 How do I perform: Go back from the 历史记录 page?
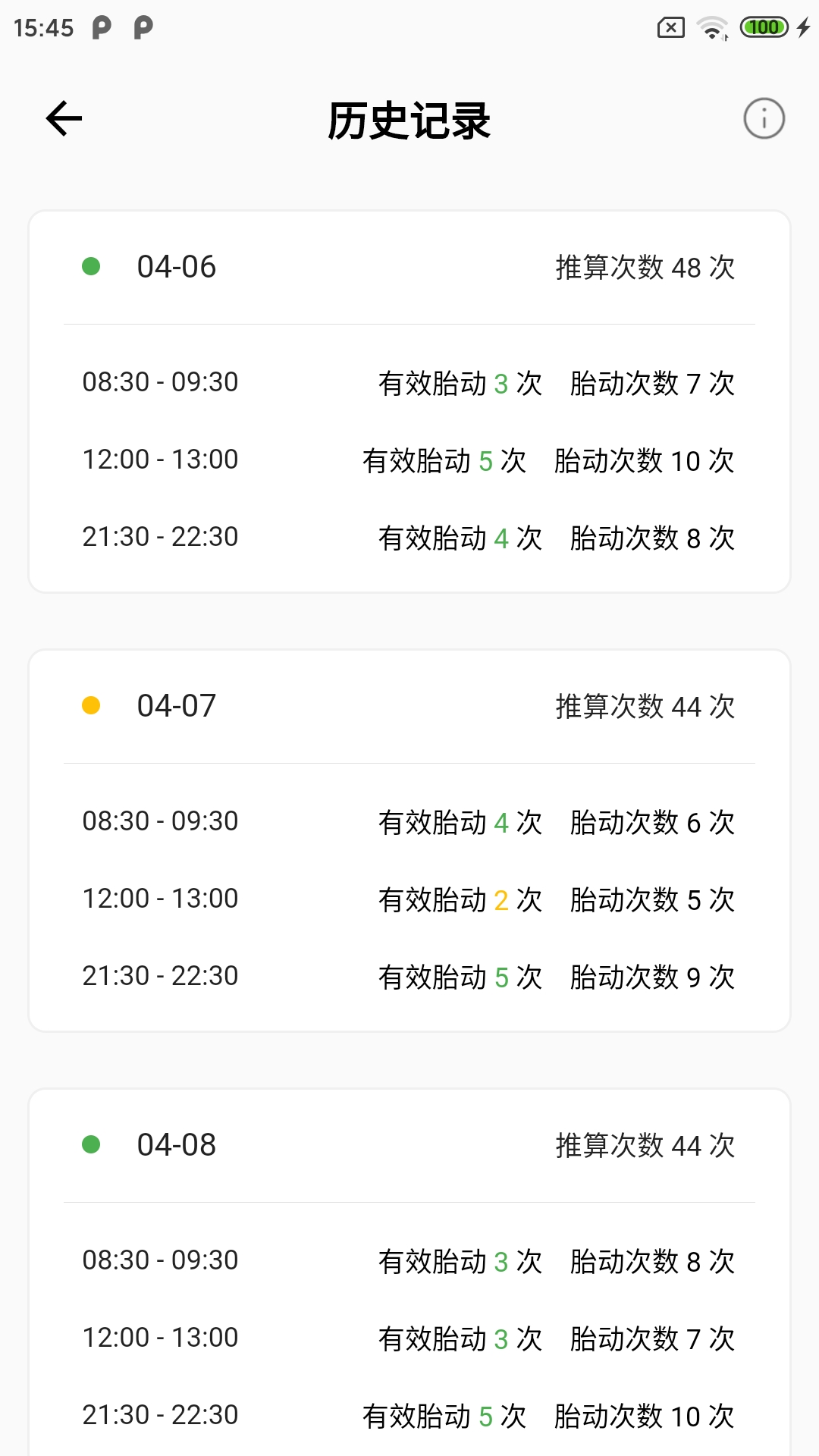pyautogui.click(x=64, y=119)
